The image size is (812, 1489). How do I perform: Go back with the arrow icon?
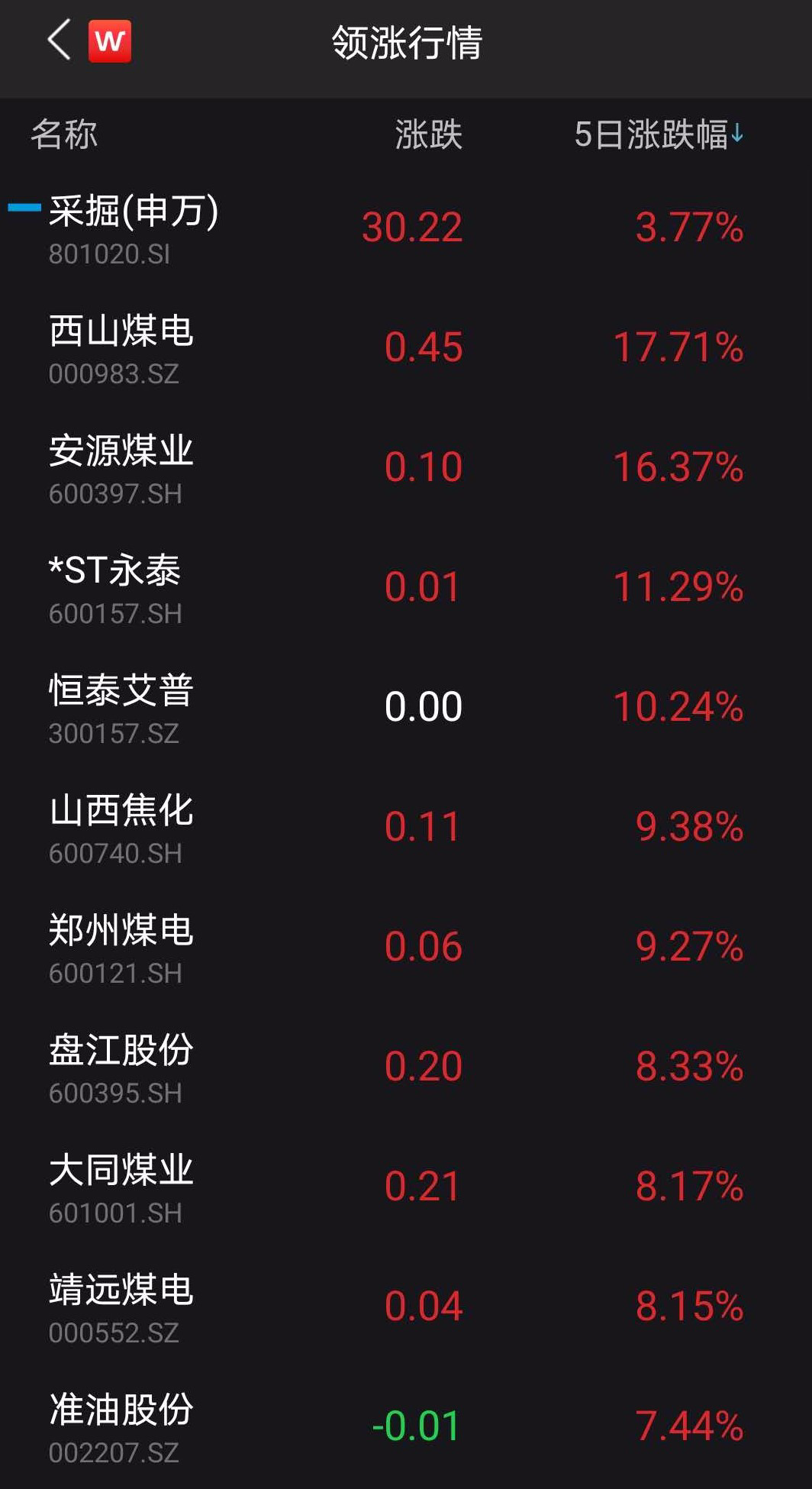pyautogui.click(x=59, y=40)
